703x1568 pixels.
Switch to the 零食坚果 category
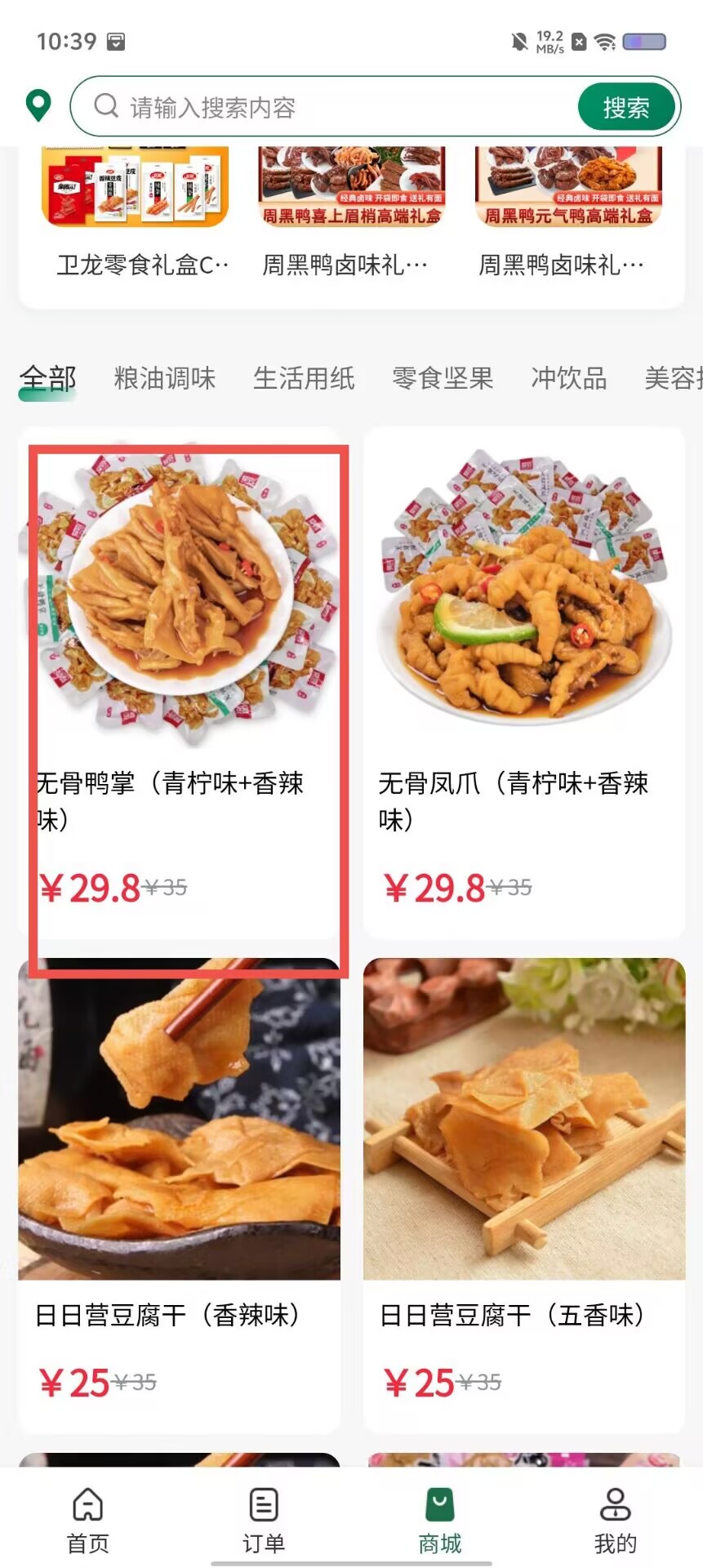(443, 378)
